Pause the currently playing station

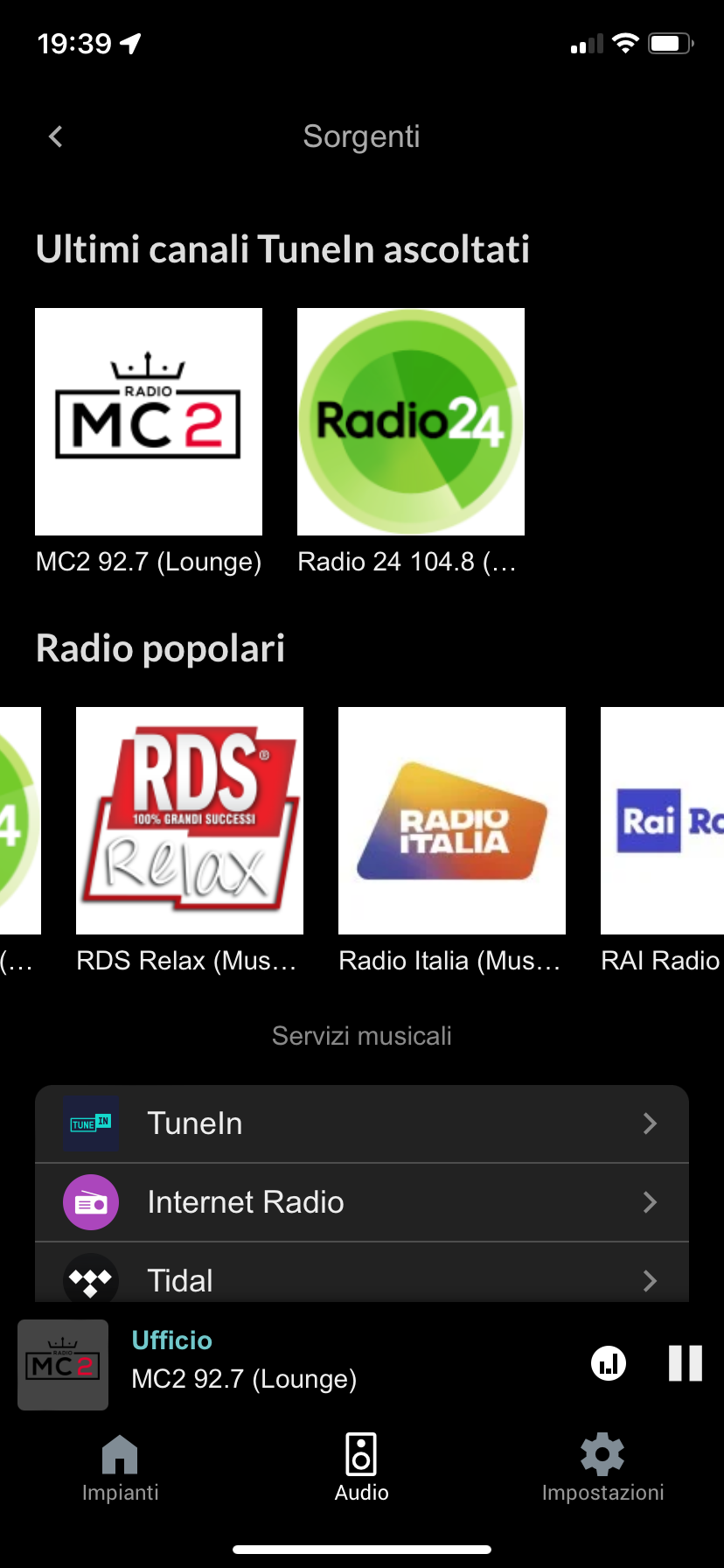pyautogui.click(x=685, y=1363)
